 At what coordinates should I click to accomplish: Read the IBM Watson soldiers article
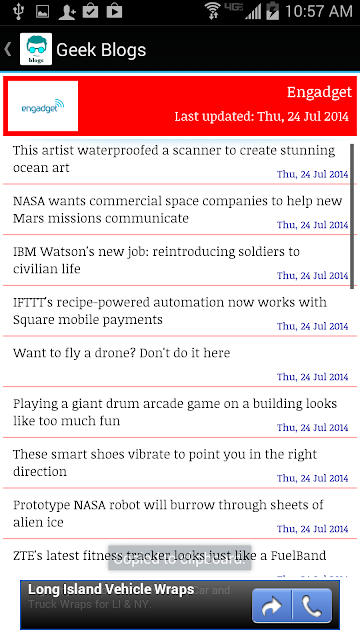click(x=178, y=260)
